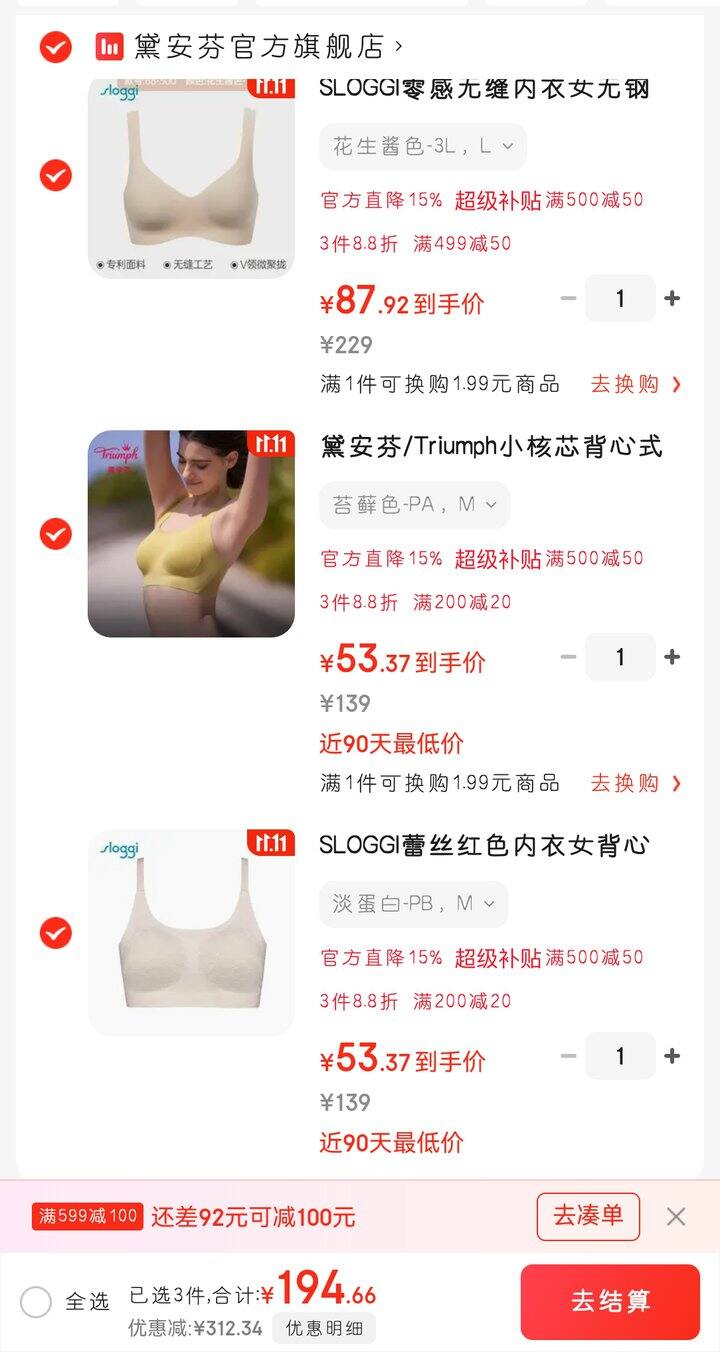The width and height of the screenshot is (720, 1352).
Task: Change the 苔藓色-PA, M variant
Action: pyautogui.click(x=414, y=505)
